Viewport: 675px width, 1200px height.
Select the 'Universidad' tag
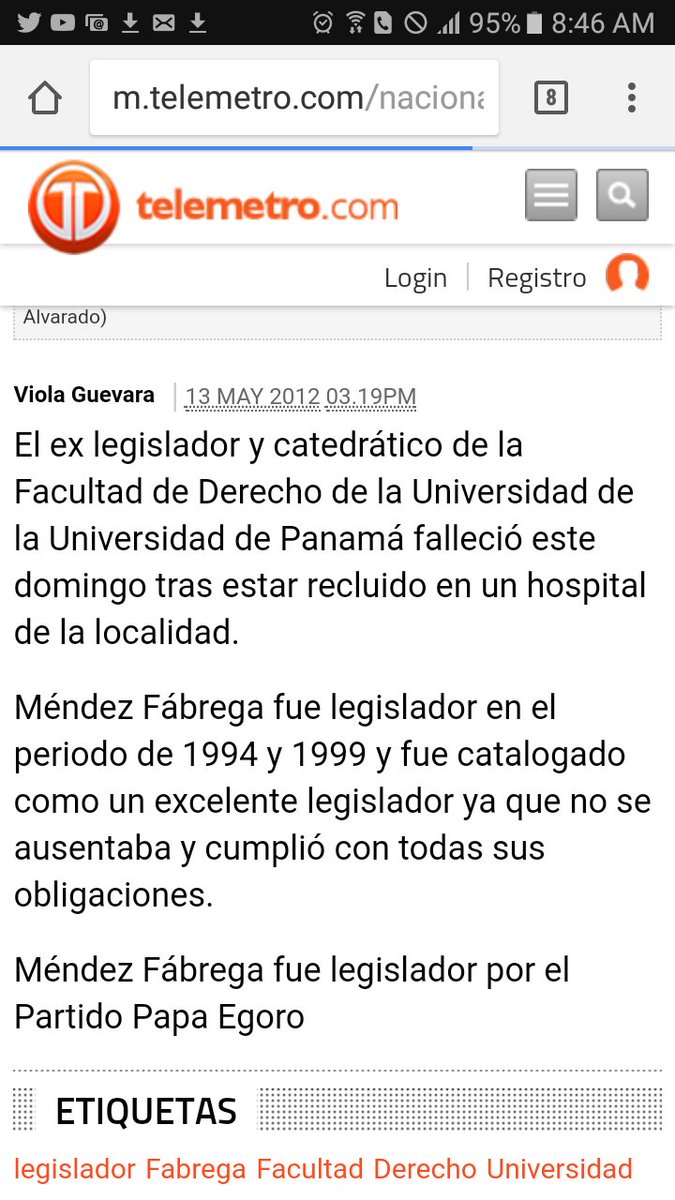click(x=560, y=1169)
